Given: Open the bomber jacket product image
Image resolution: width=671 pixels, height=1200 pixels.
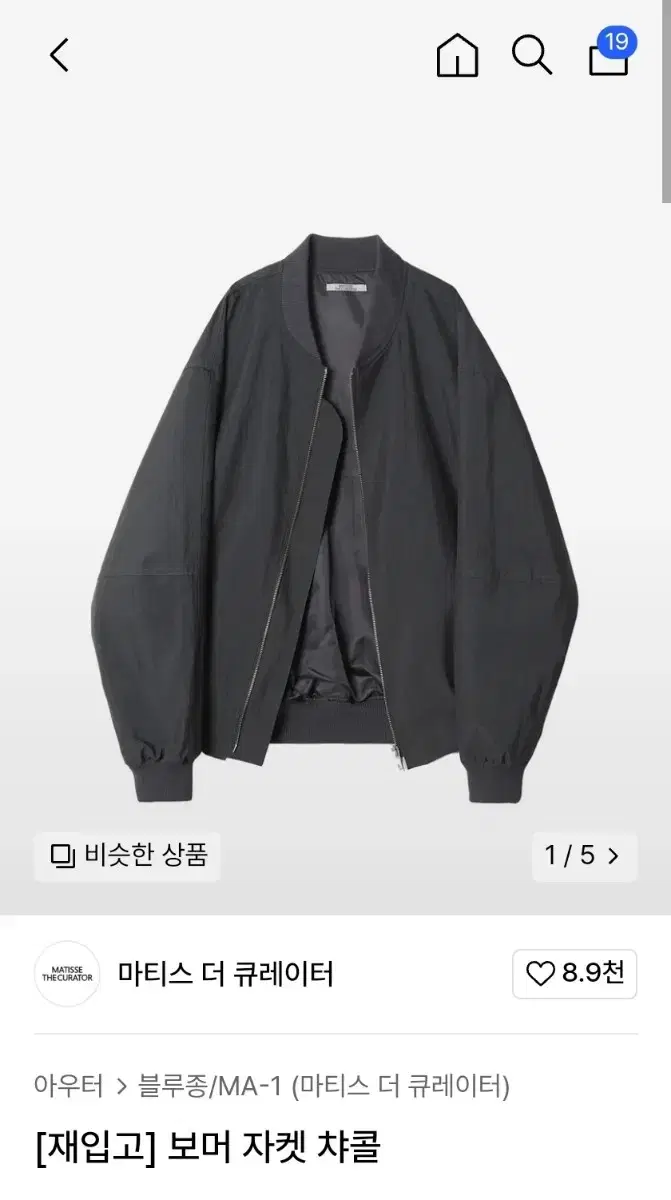Looking at the screenshot, I should pos(336,520).
